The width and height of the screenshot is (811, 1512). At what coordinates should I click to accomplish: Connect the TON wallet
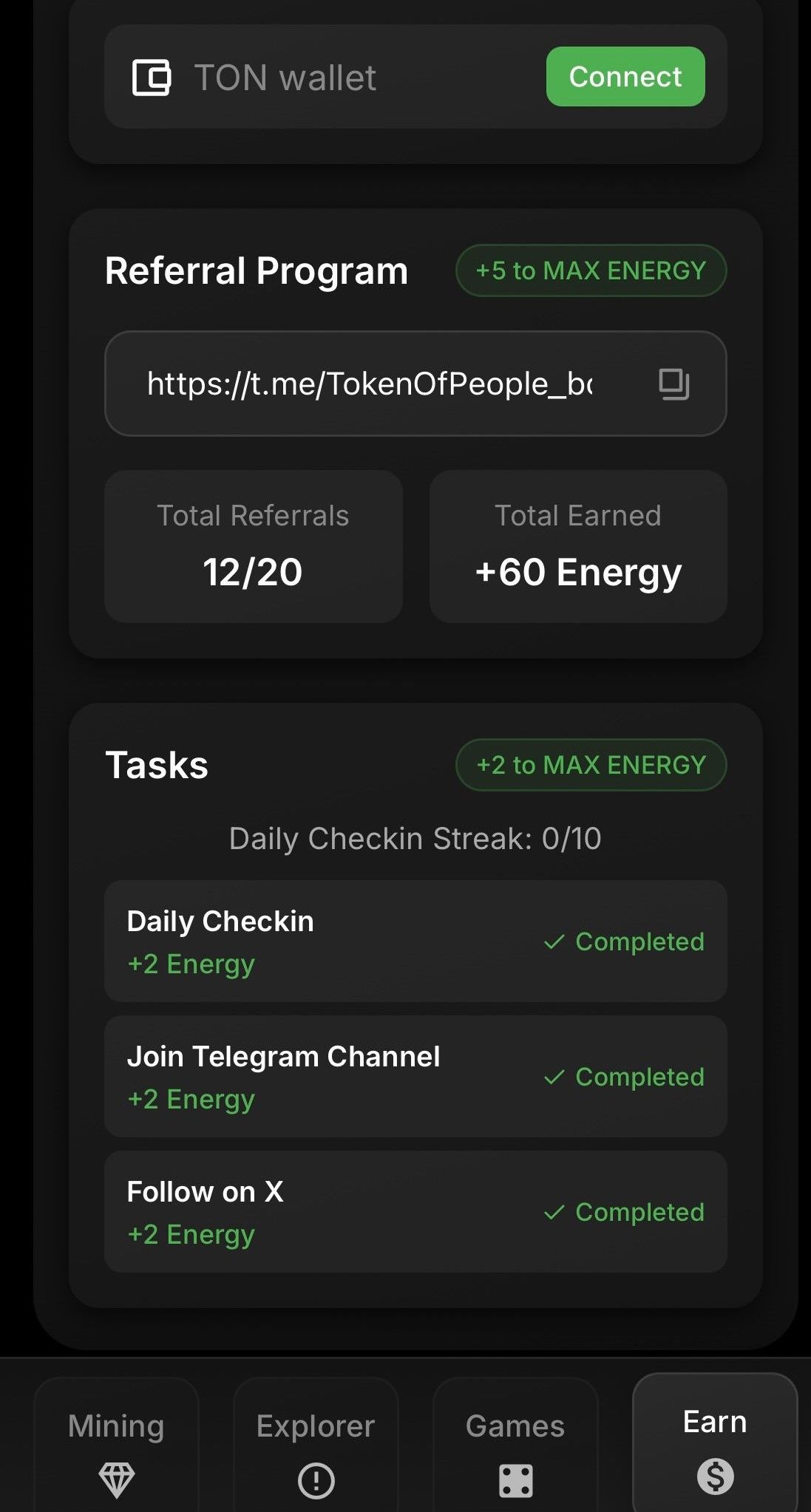(x=625, y=77)
